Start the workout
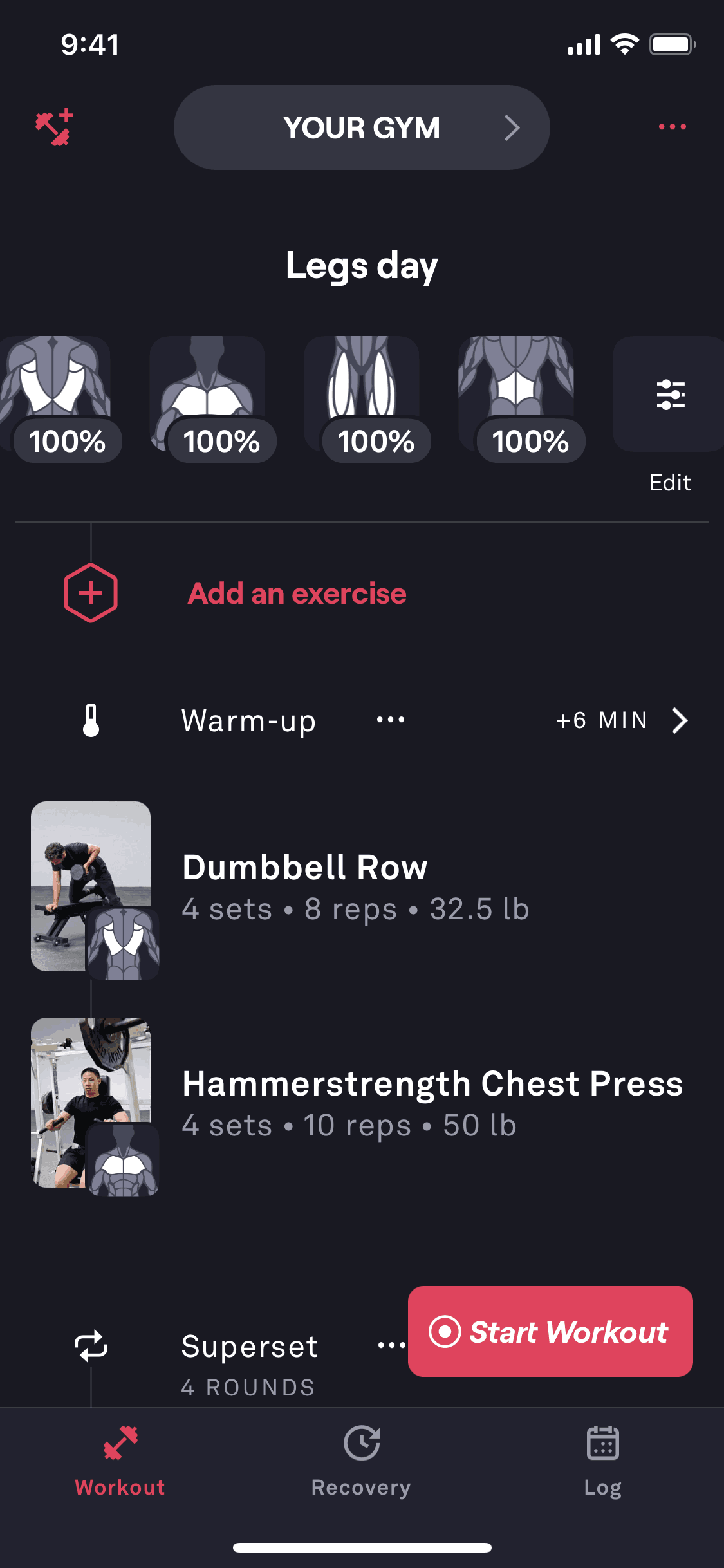The height and width of the screenshot is (1568, 724). (x=550, y=1332)
